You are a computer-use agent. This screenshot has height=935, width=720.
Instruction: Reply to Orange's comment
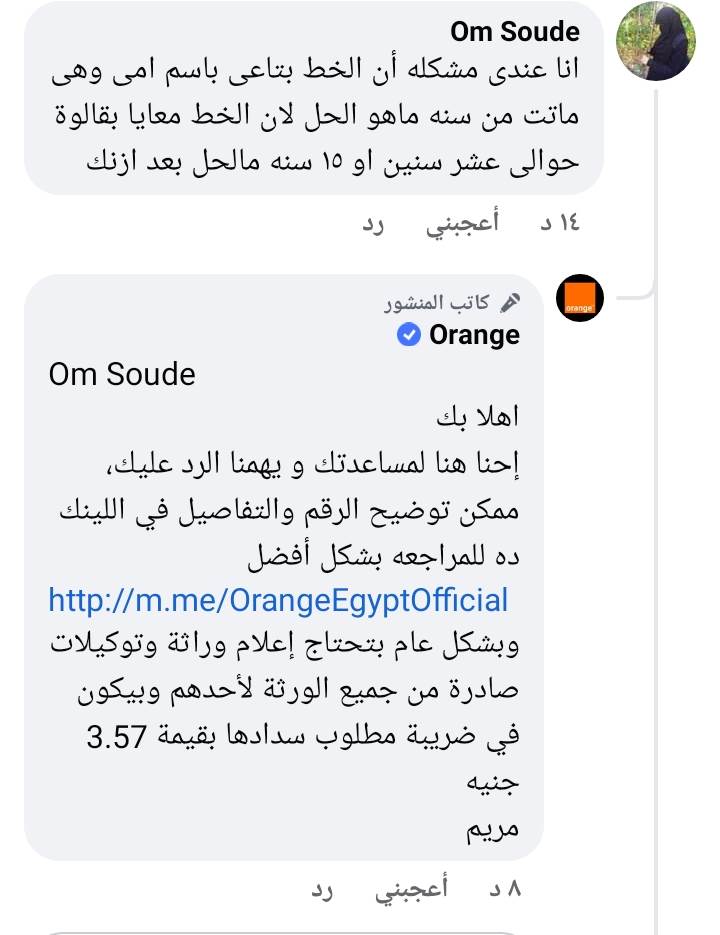coord(322,892)
